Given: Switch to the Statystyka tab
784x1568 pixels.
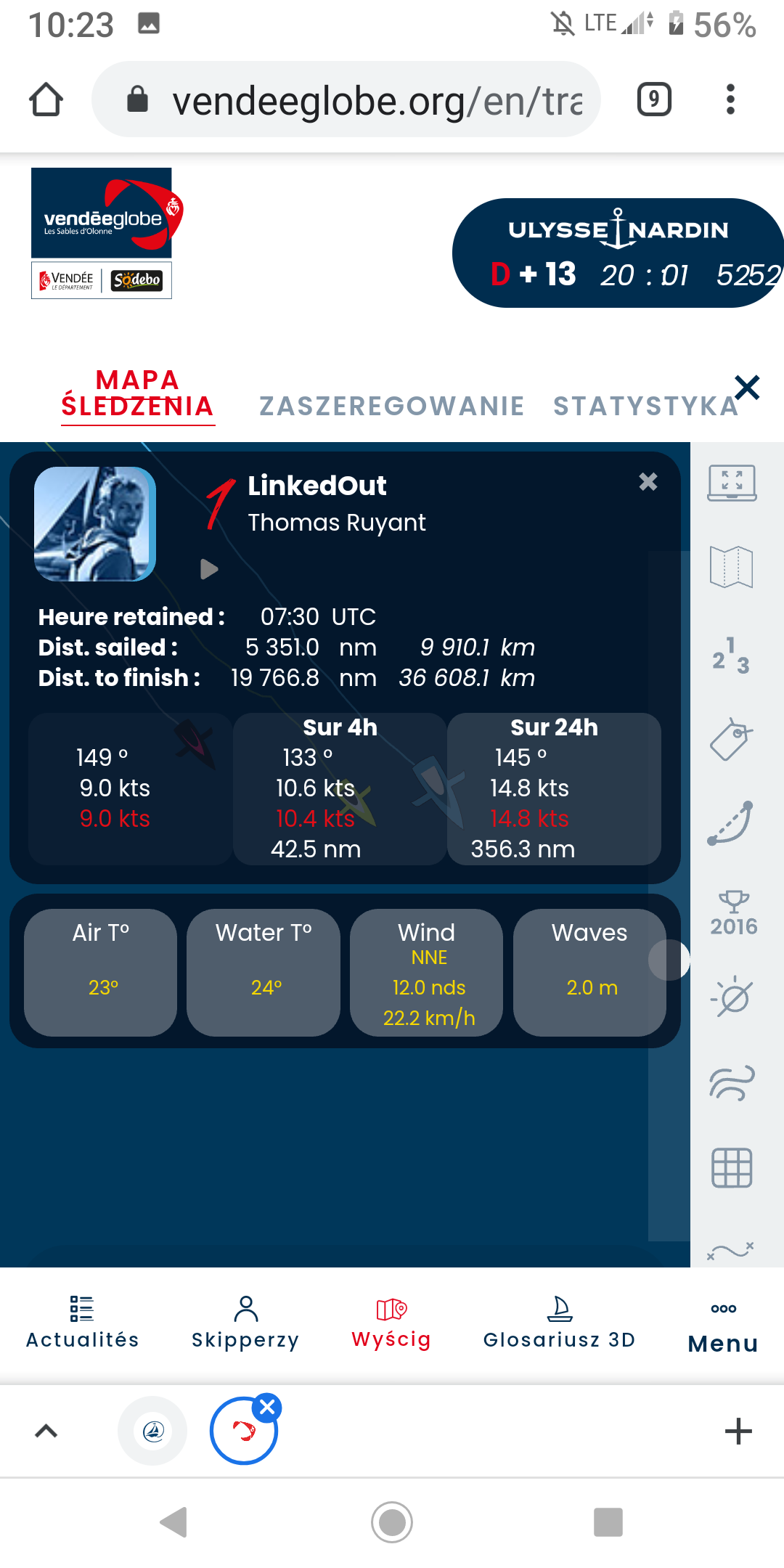Looking at the screenshot, I should [x=645, y=406].
